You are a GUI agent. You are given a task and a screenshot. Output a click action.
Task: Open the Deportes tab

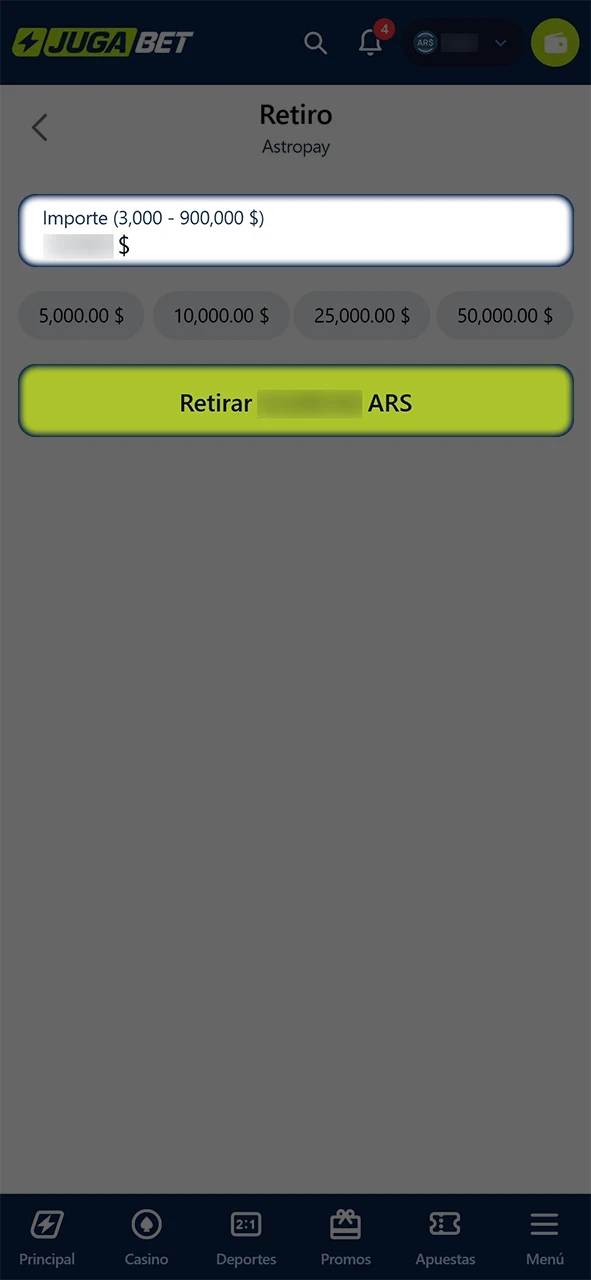[246, 1238]
